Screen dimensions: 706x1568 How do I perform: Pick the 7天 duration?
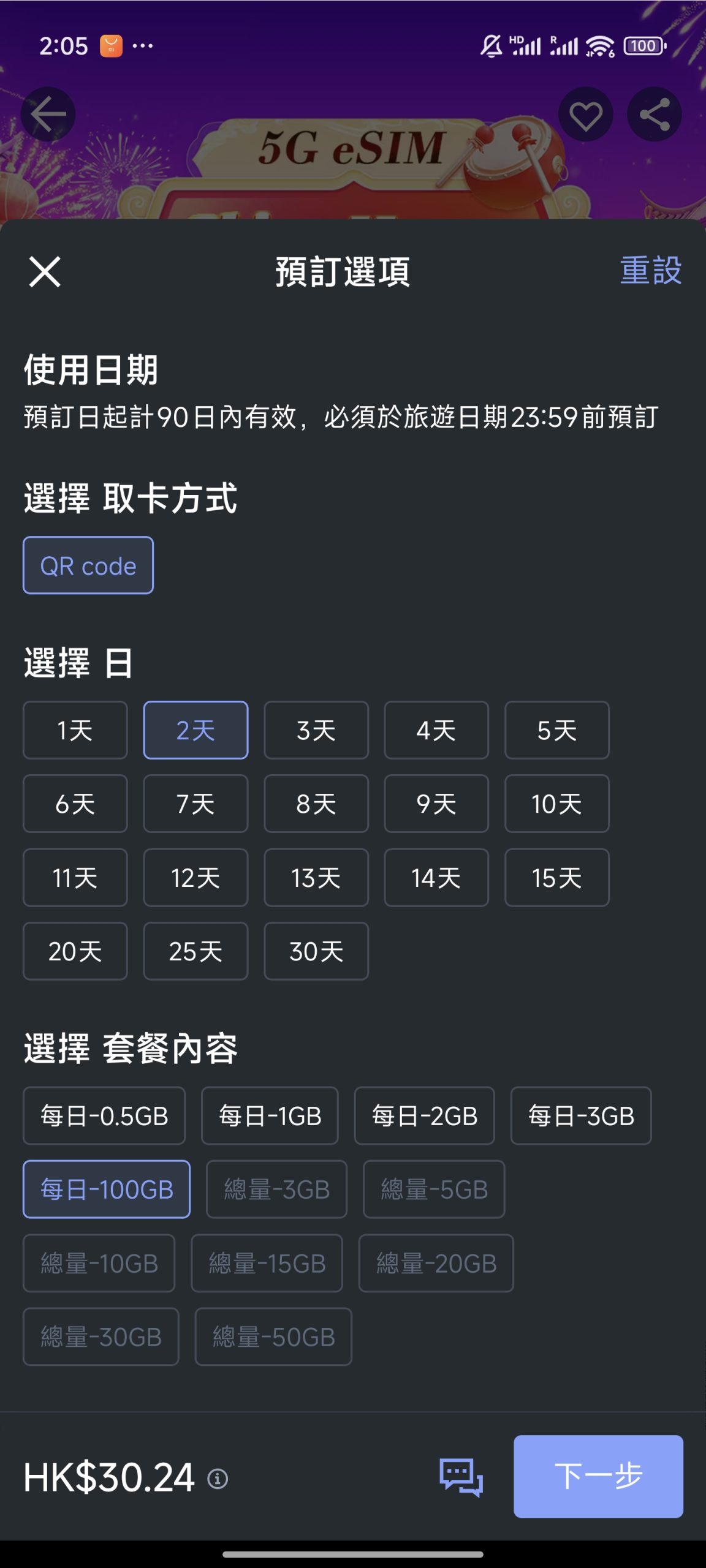[x=195, y=804]
